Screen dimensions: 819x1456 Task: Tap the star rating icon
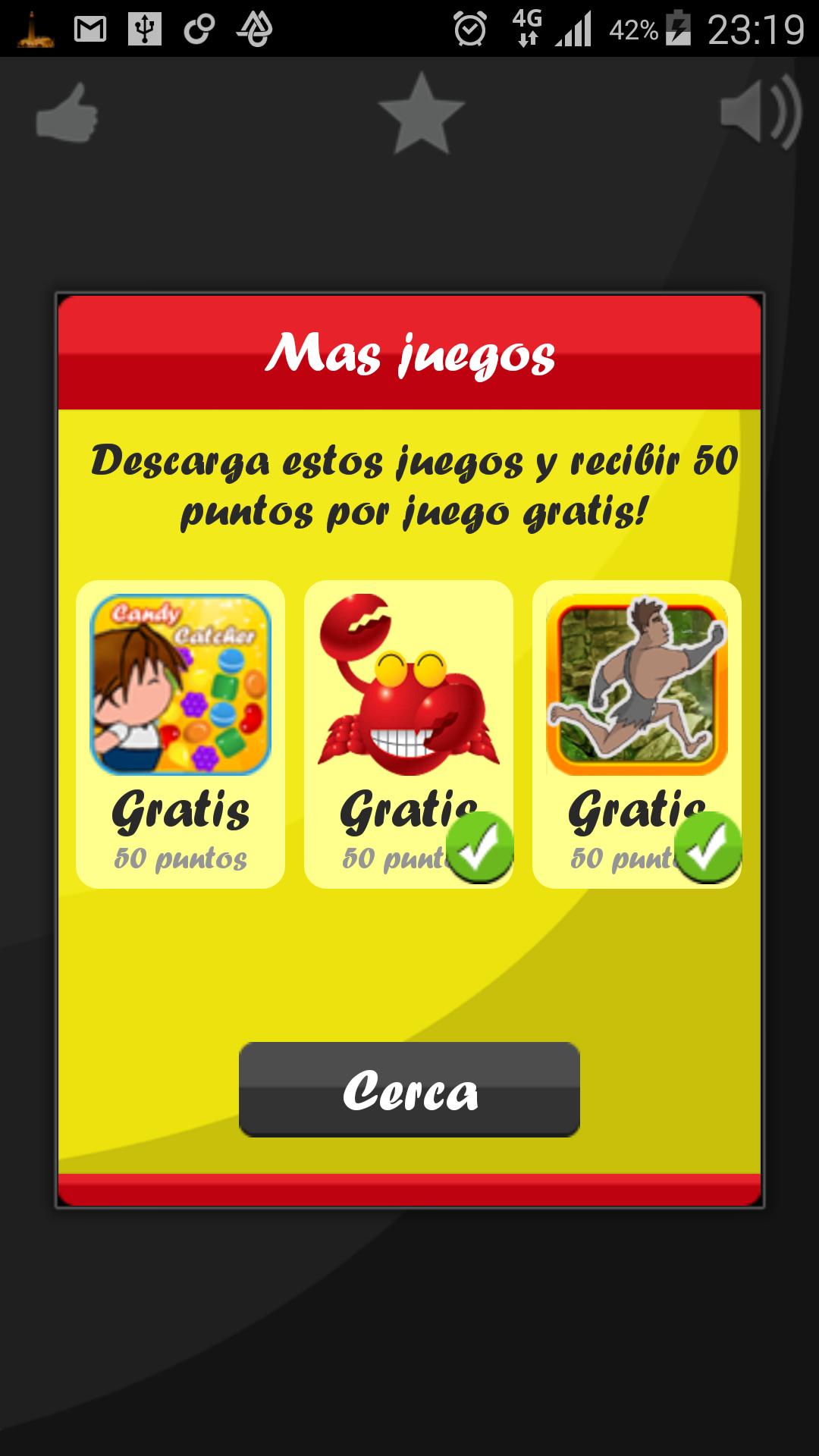click(421, 114)
